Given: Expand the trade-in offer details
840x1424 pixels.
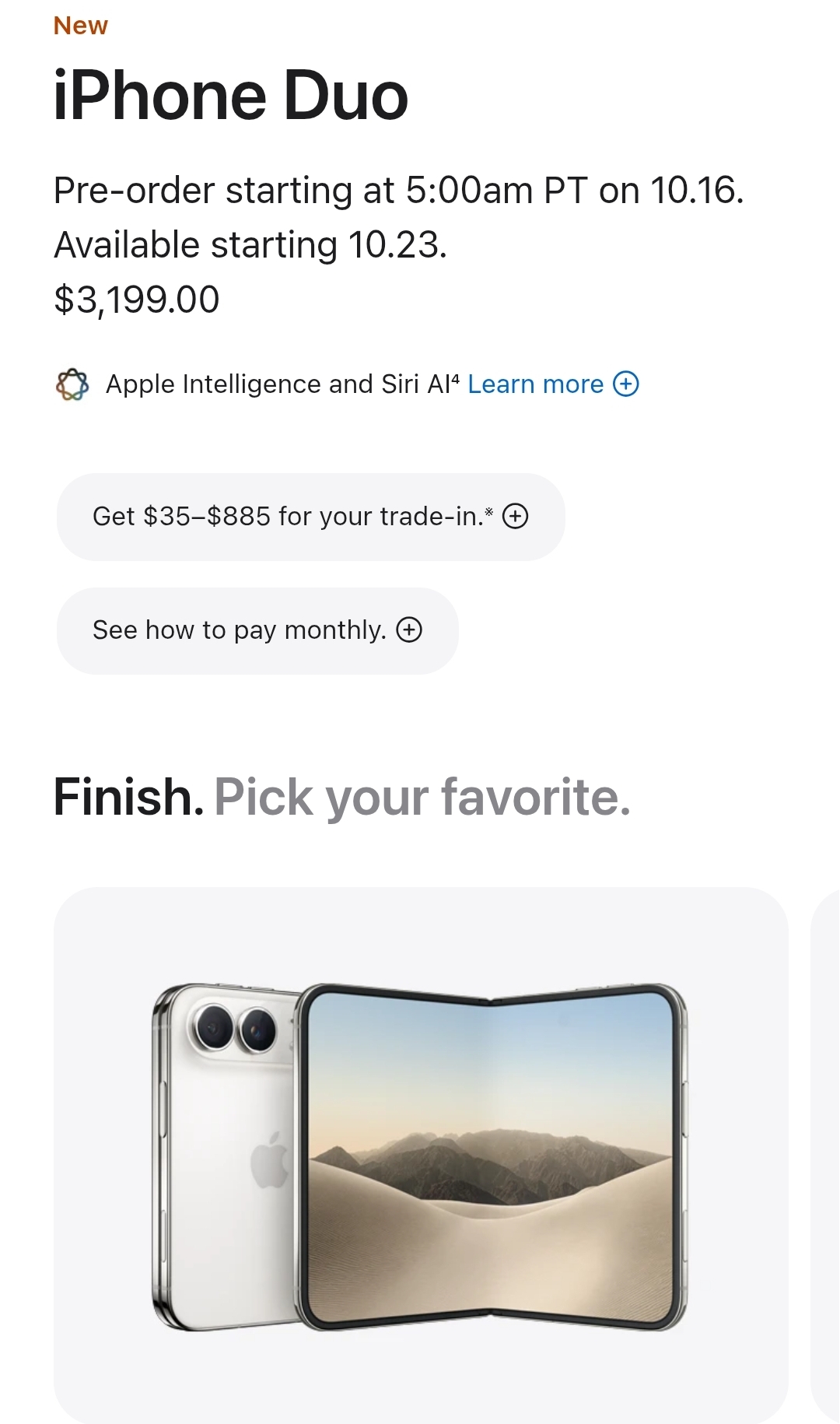Looking at the screenshot, I should point(310,517).
